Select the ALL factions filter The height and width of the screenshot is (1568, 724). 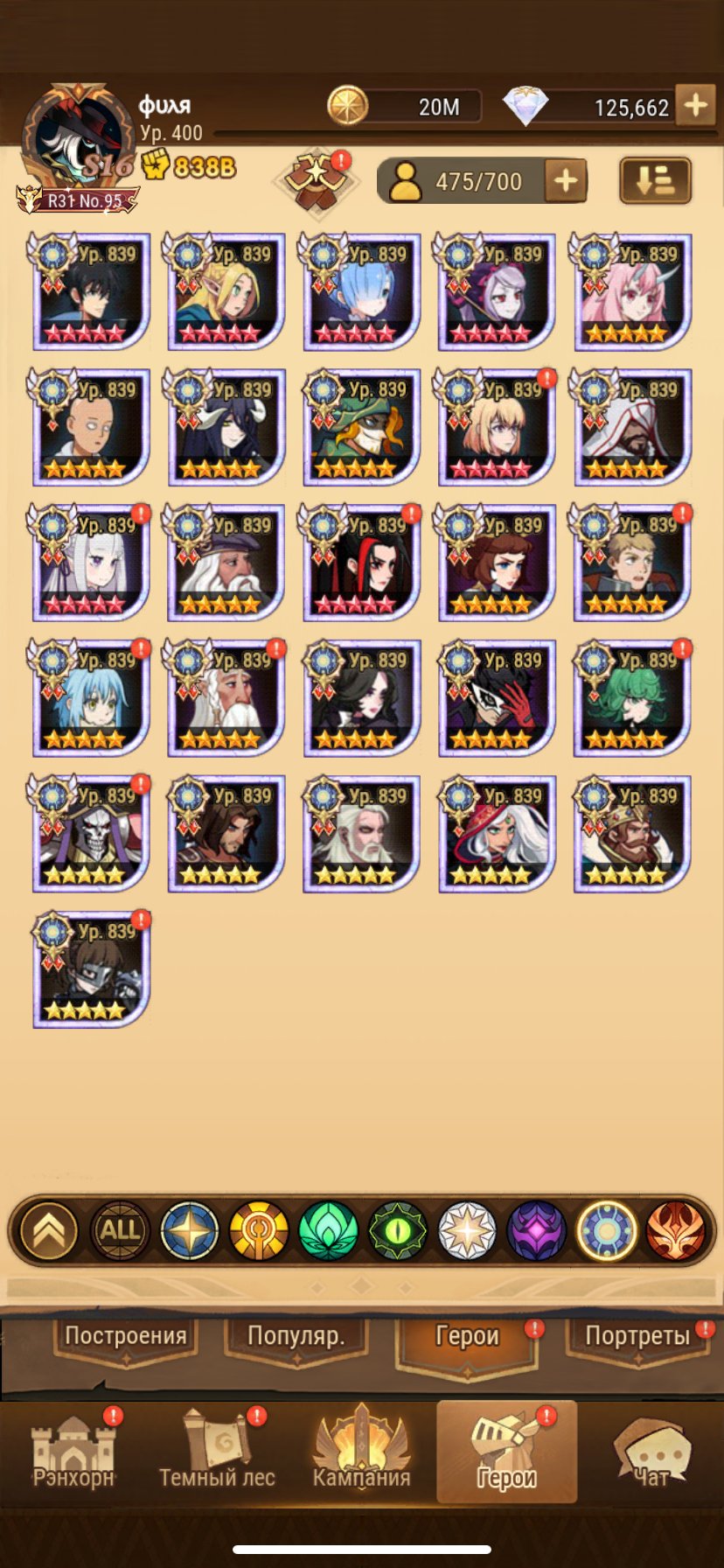(x=120, y=1230)
